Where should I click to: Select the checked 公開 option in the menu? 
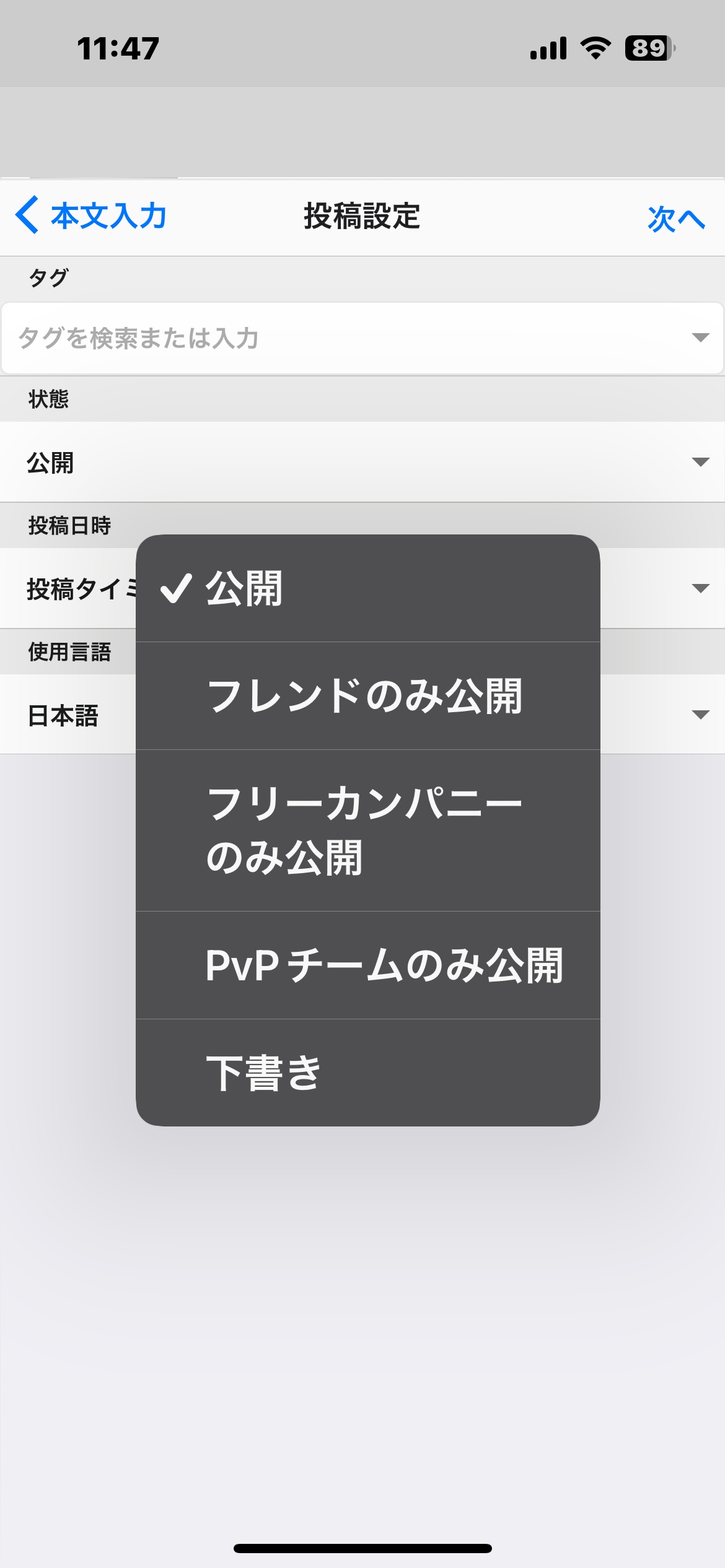(x=368, y=588)
